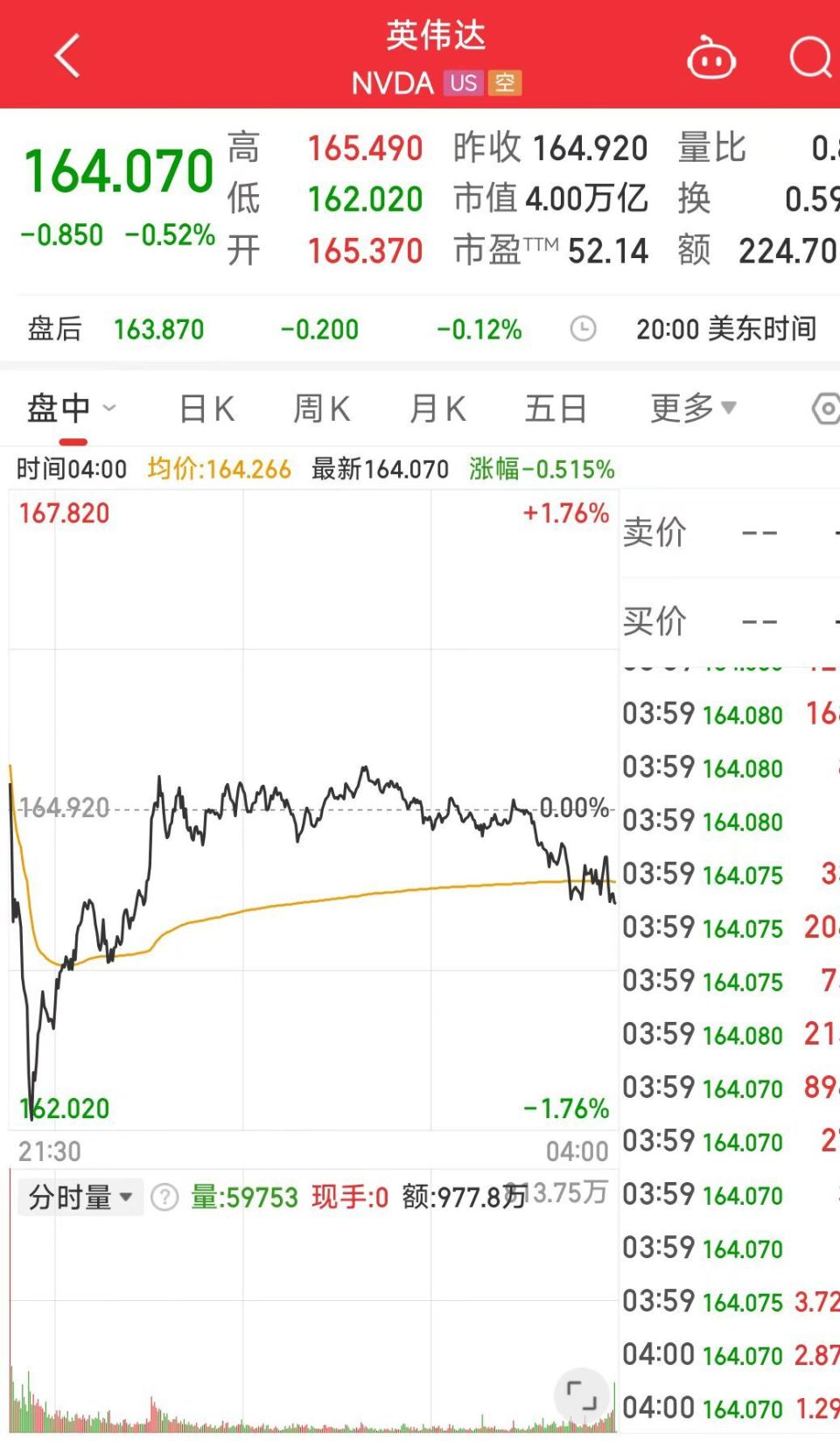
Task: Select the 月K monthly chart tab
Action: click(x=437, y=408)
